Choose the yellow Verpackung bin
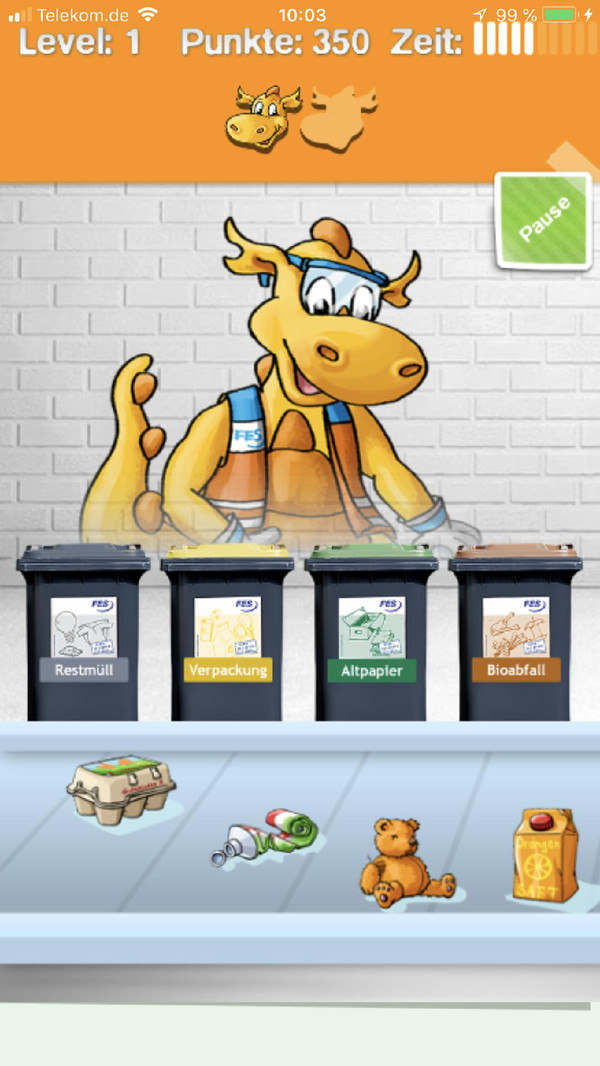600x1066 pixels. (x=227, y=634)
